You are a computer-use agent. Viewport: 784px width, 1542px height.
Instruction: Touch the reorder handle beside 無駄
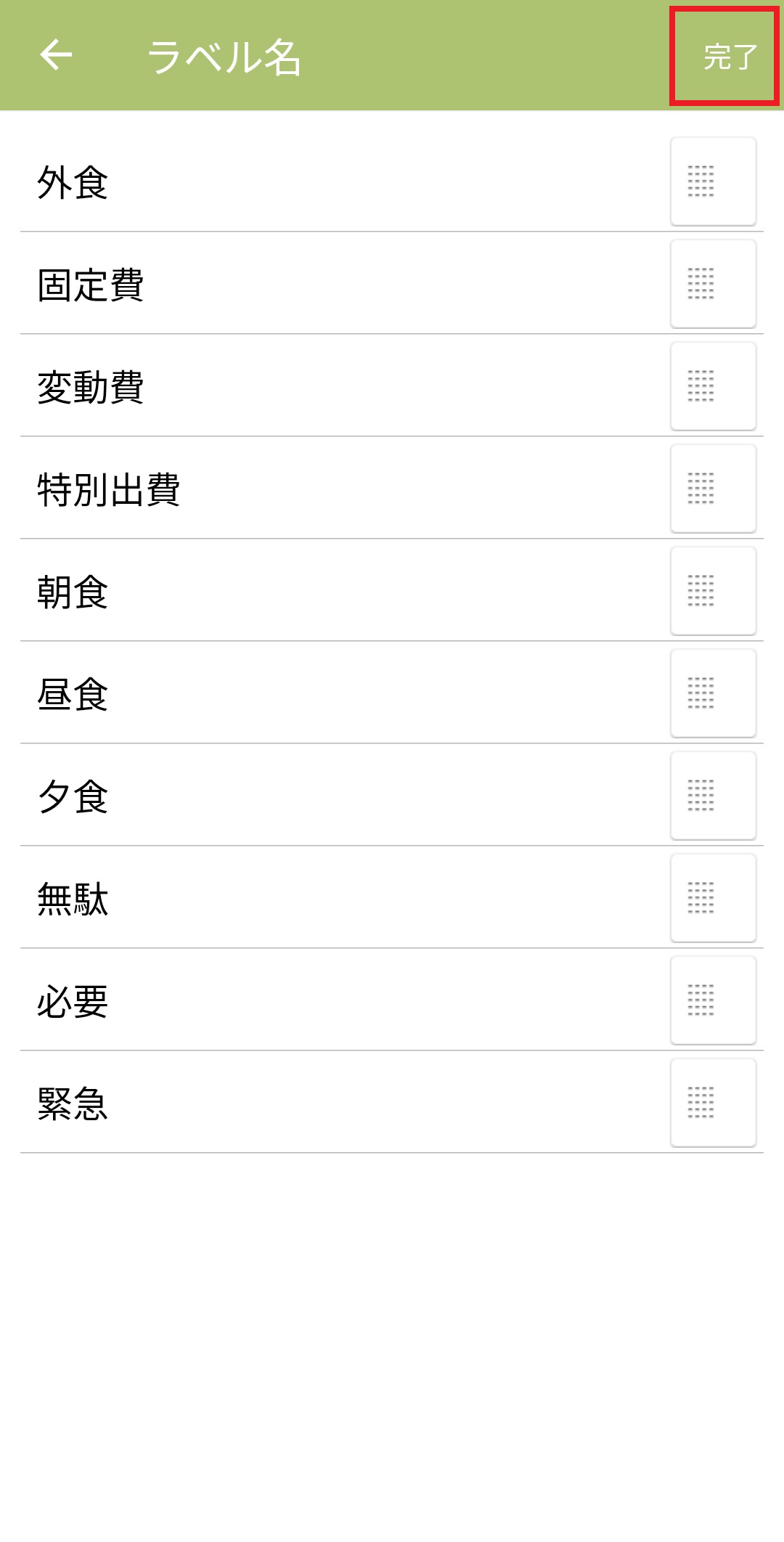pos(713,898)
